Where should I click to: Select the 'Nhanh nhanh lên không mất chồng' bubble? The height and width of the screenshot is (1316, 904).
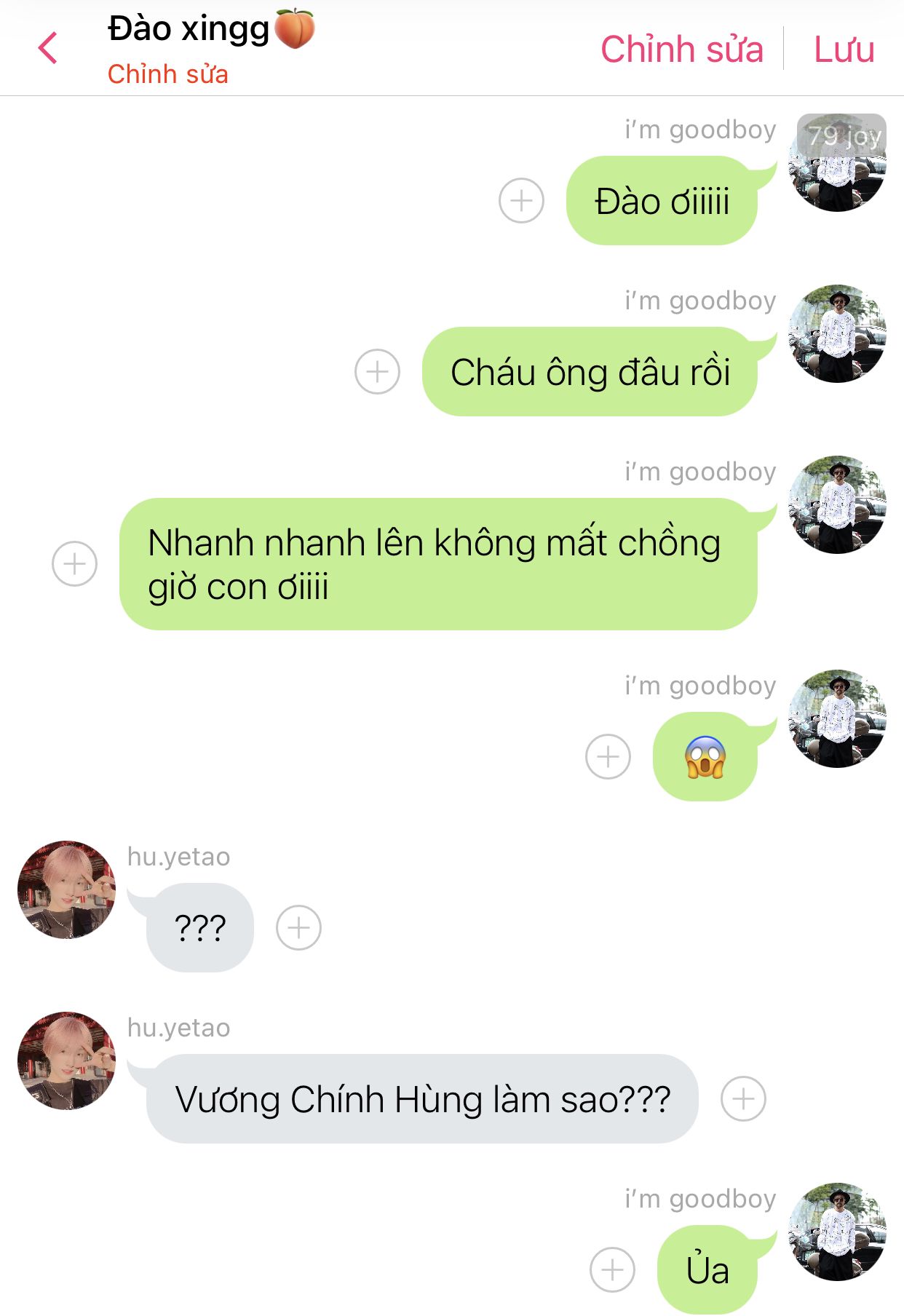coord(438,564)
